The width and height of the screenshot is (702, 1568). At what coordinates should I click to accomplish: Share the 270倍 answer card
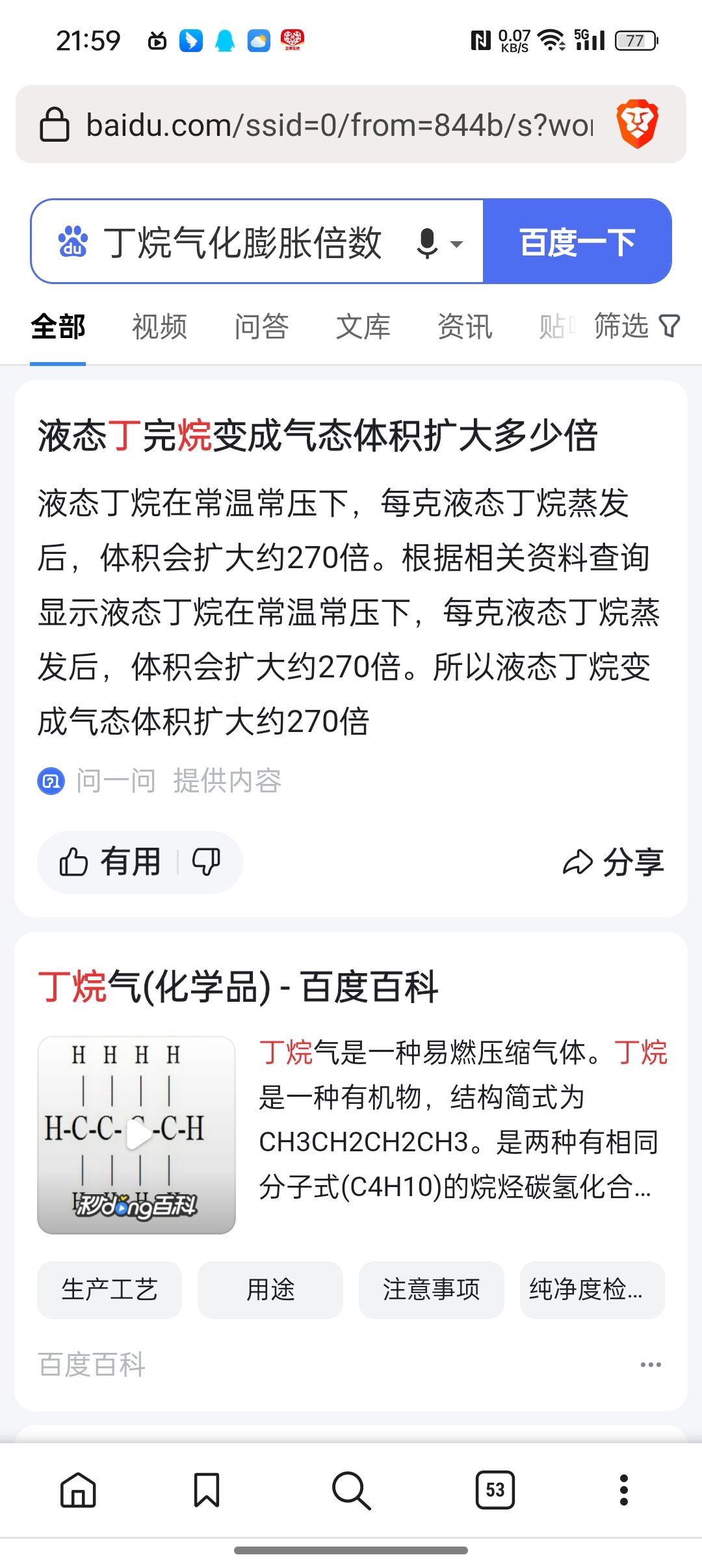click(x=613, y=863)
